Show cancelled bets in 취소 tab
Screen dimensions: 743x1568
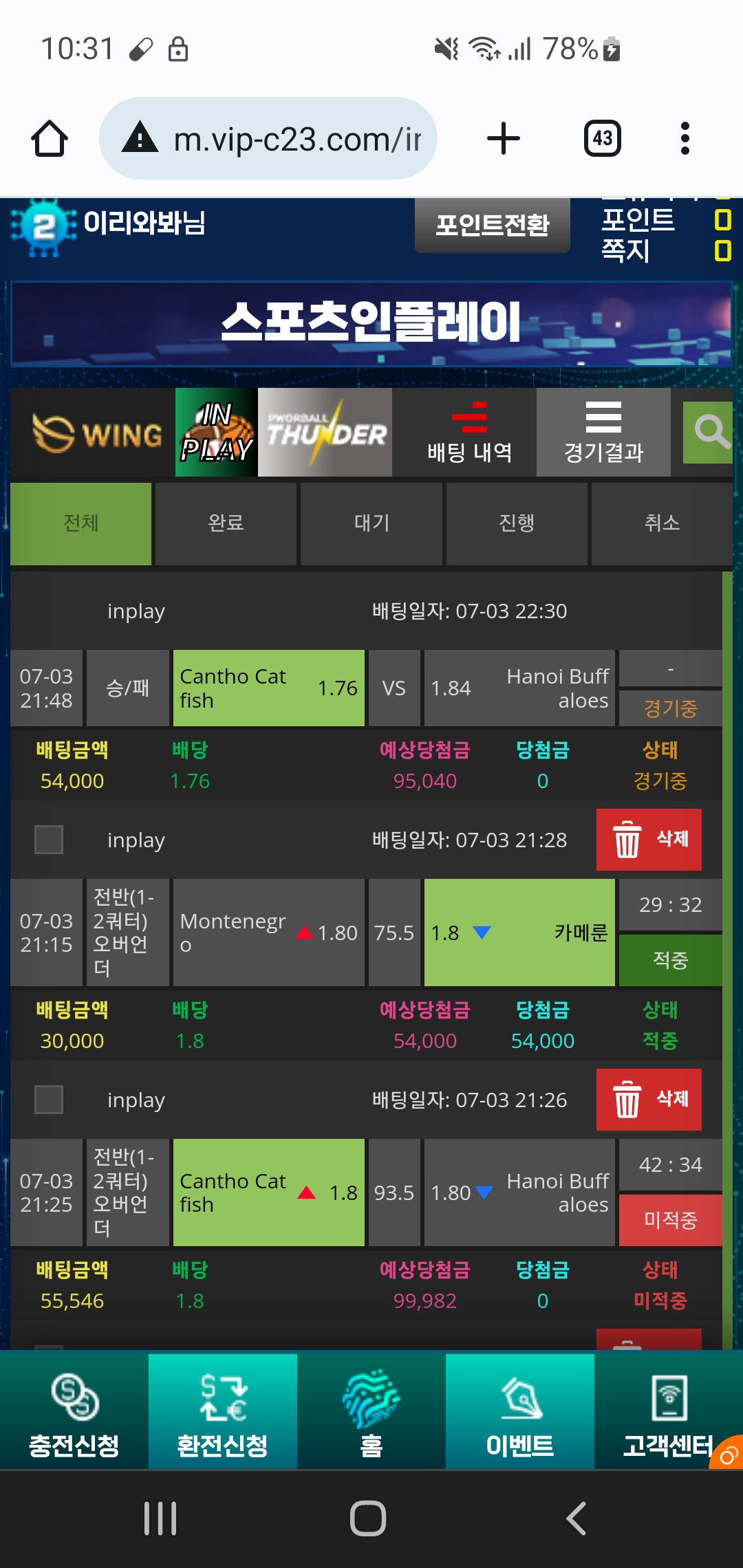click(x=662, y=523)
